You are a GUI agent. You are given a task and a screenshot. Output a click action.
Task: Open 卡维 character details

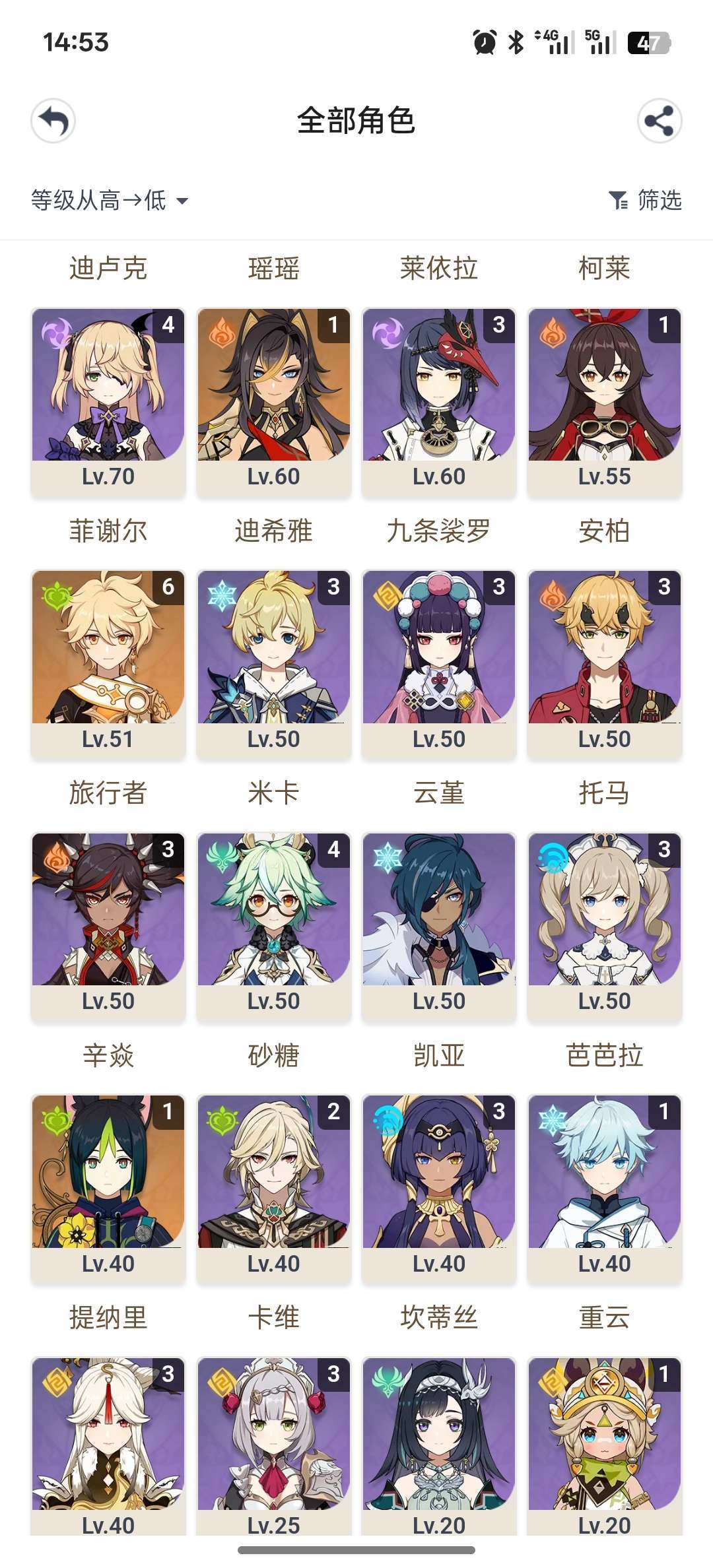coord(273,1187)
